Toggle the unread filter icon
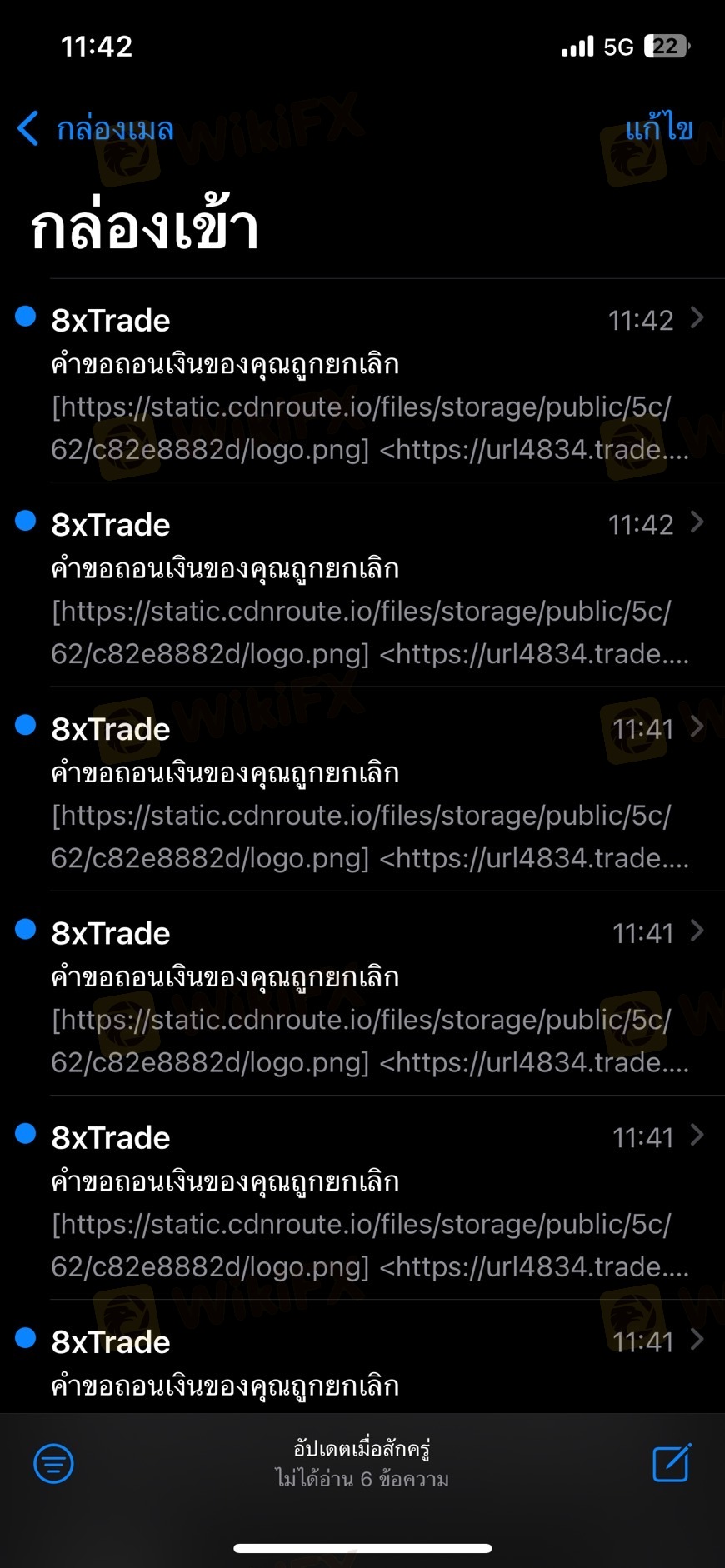This screenshot has height=1568, width=725. [54, 1464]
